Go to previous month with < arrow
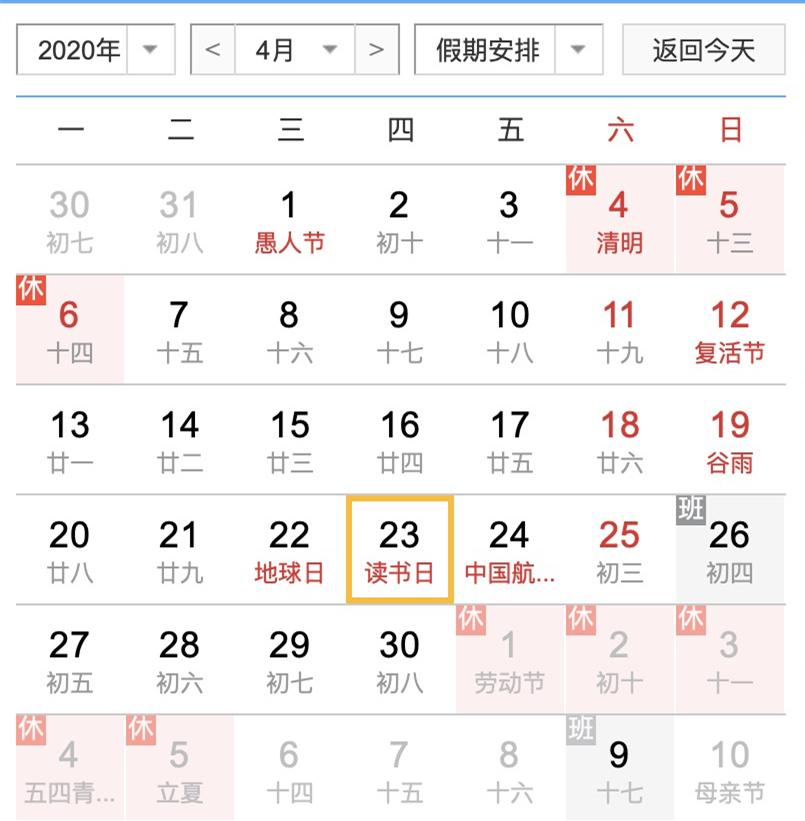Image resolution: width=805 pixels, height=821 pixels. click(211, 50)
